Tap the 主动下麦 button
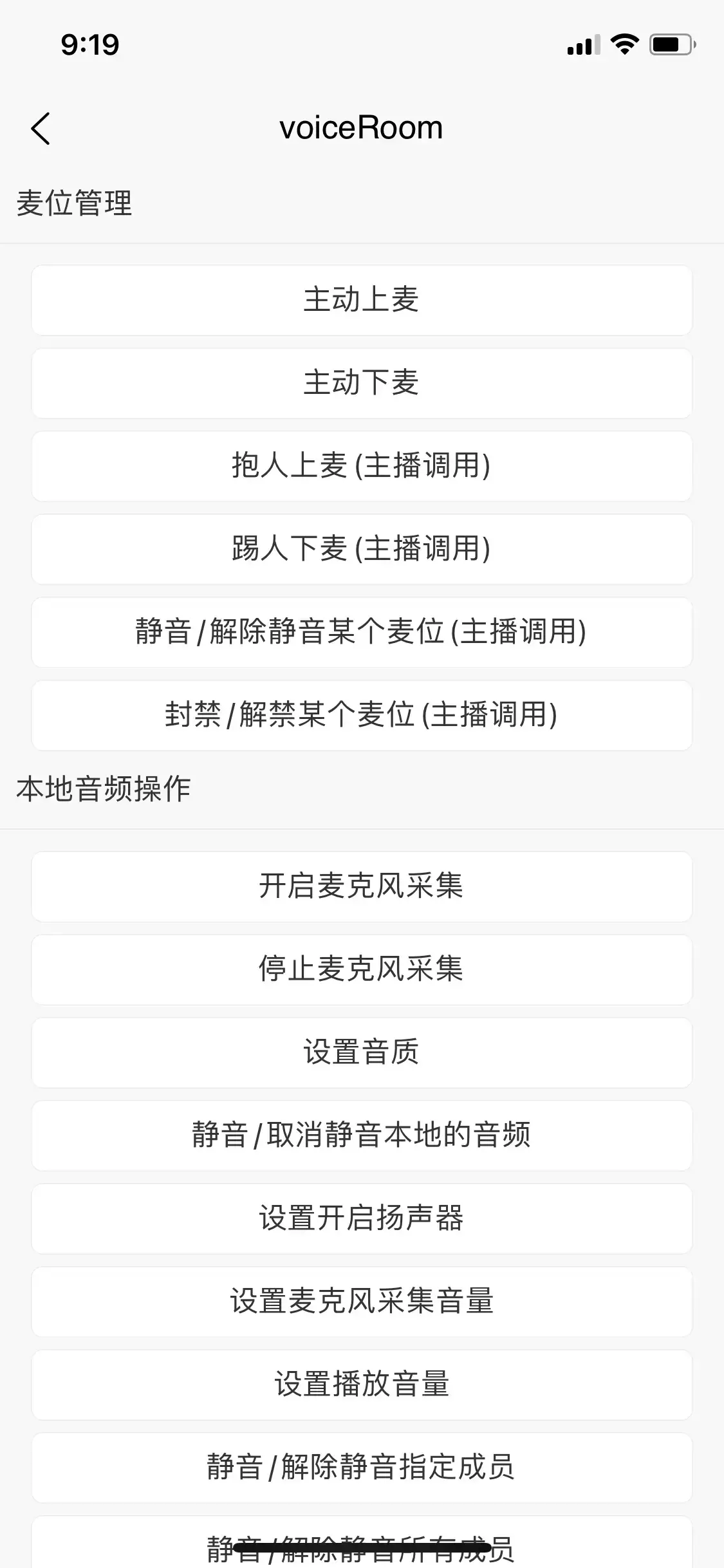 click(x=362, y=383)
